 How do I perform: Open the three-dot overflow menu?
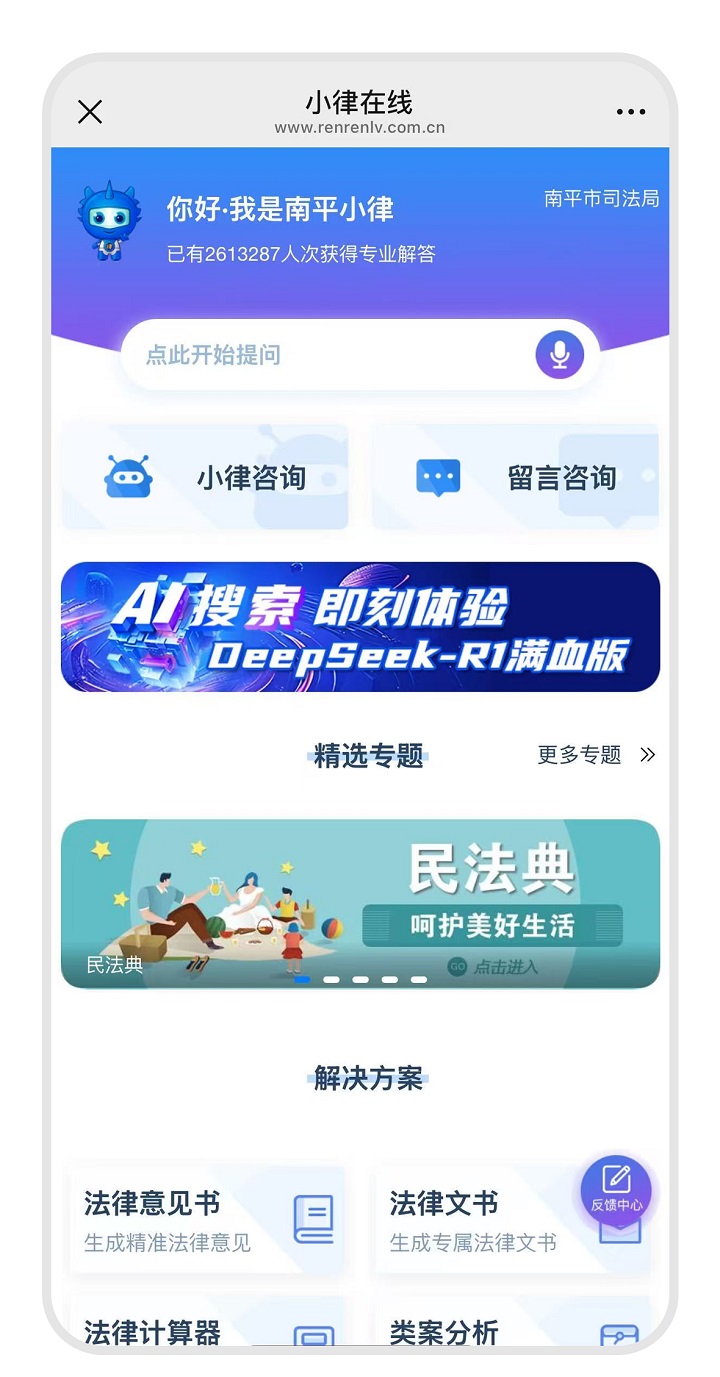pos(630,112)
